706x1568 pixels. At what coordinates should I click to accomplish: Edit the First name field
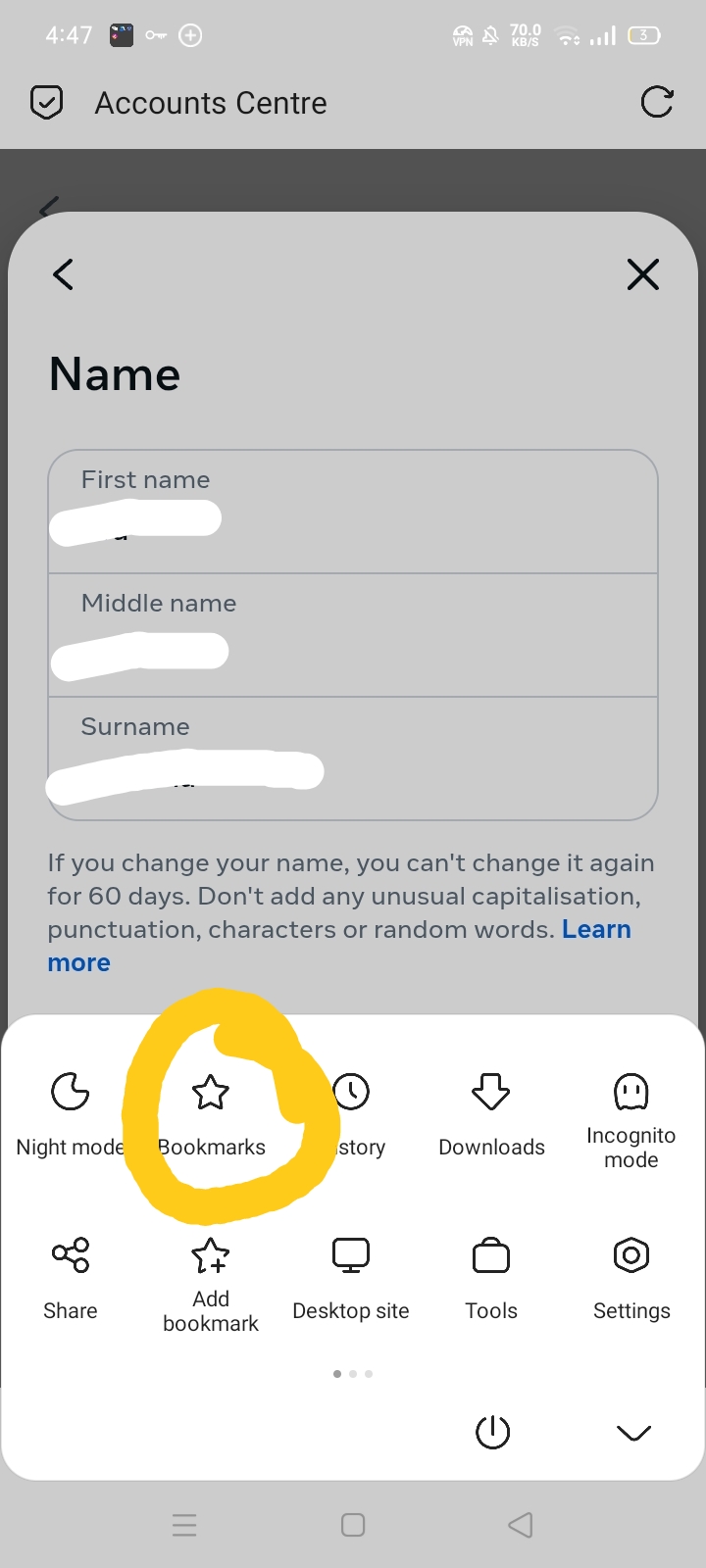click(x=353, y=513)
